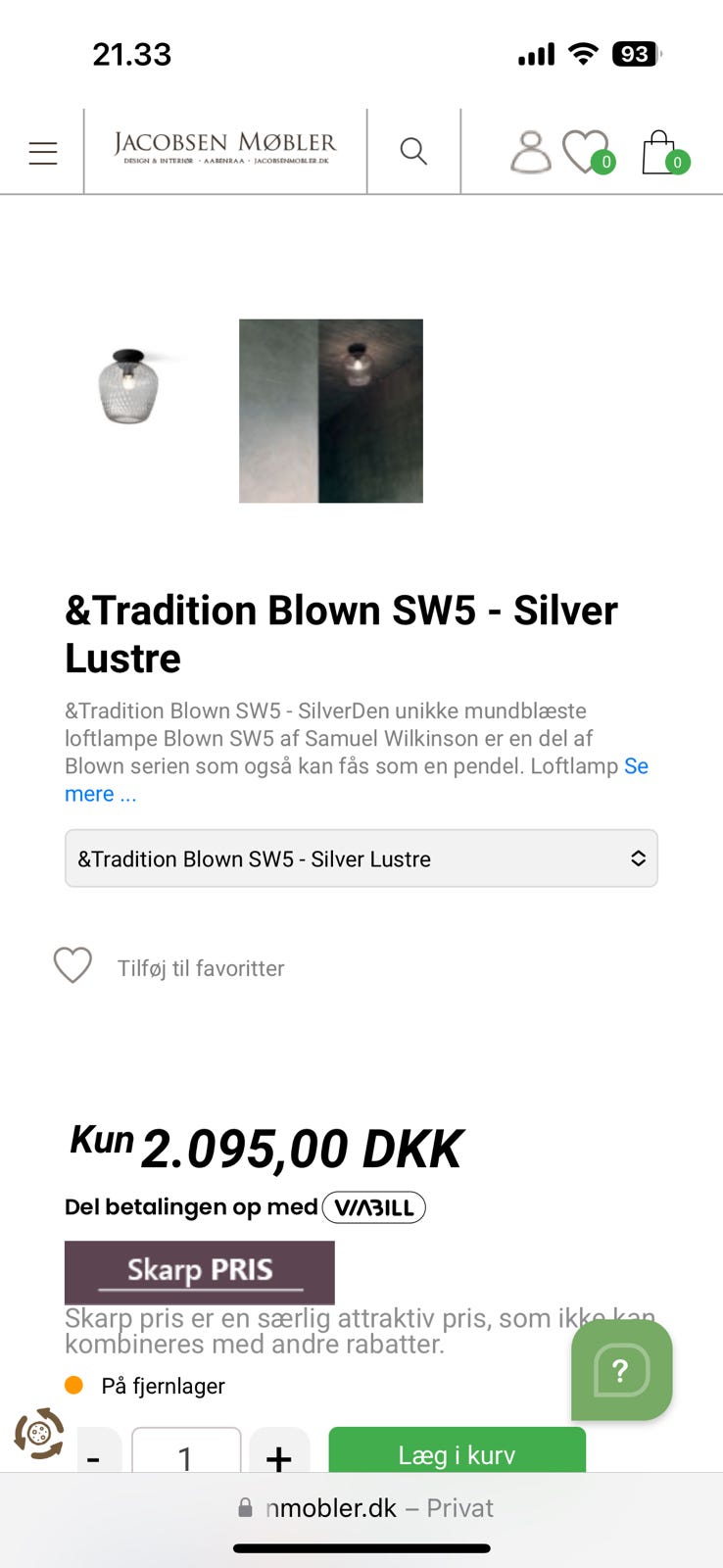This screenshot has height=1568, width=723.
Task: Increase quantity with the plus stepper
Action: coord(279,1457)
